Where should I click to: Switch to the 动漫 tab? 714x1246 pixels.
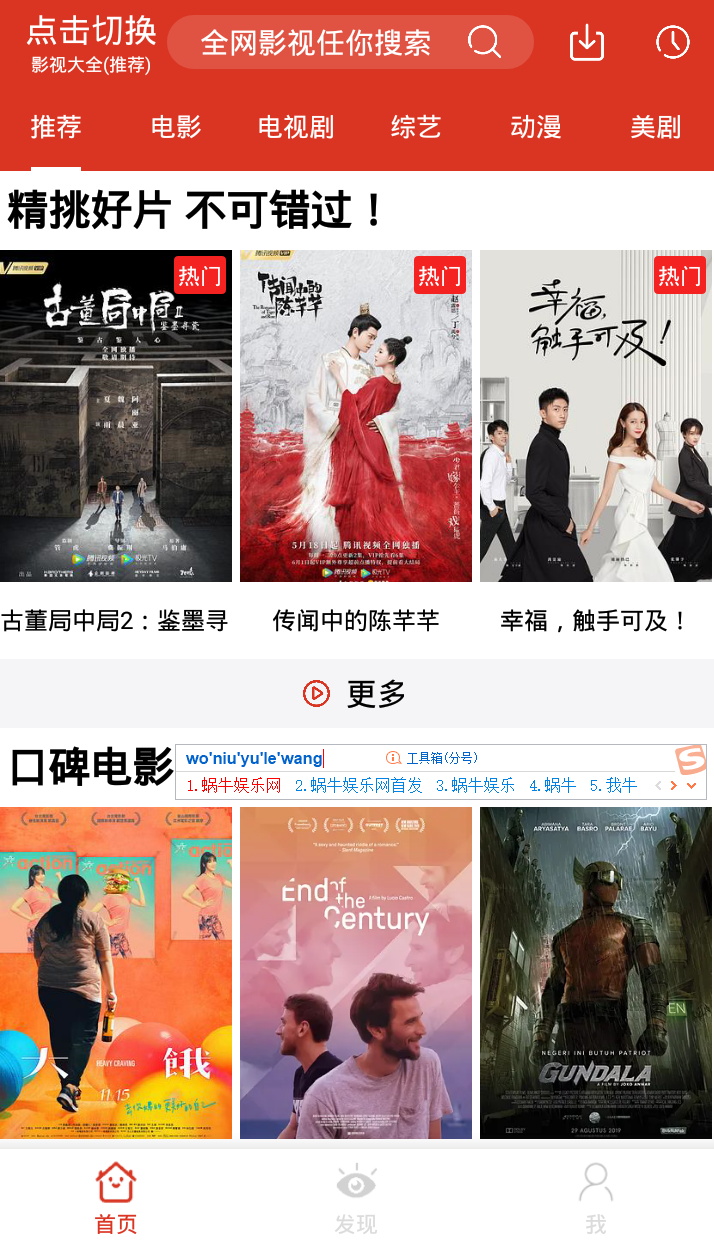pos(536,128)
